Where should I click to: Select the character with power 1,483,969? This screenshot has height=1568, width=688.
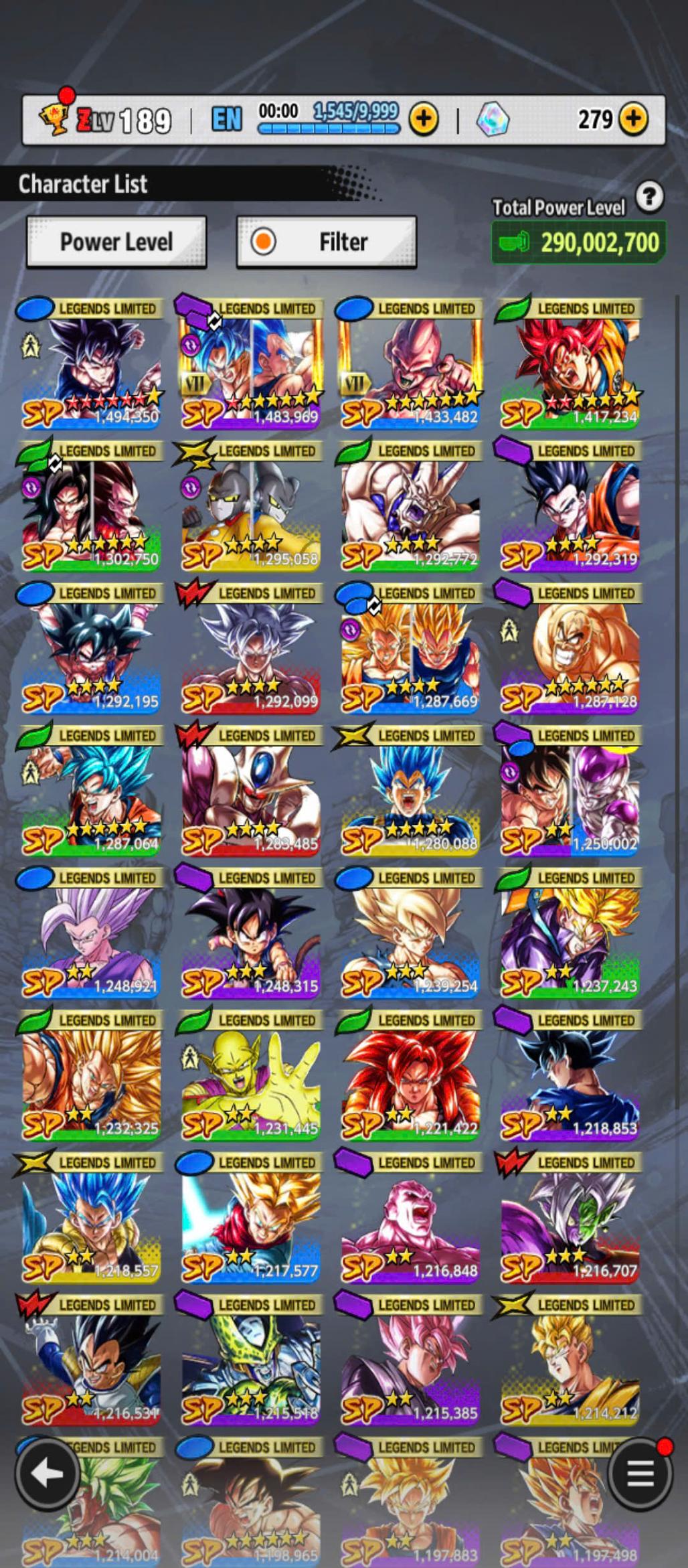tap(250, 365)
